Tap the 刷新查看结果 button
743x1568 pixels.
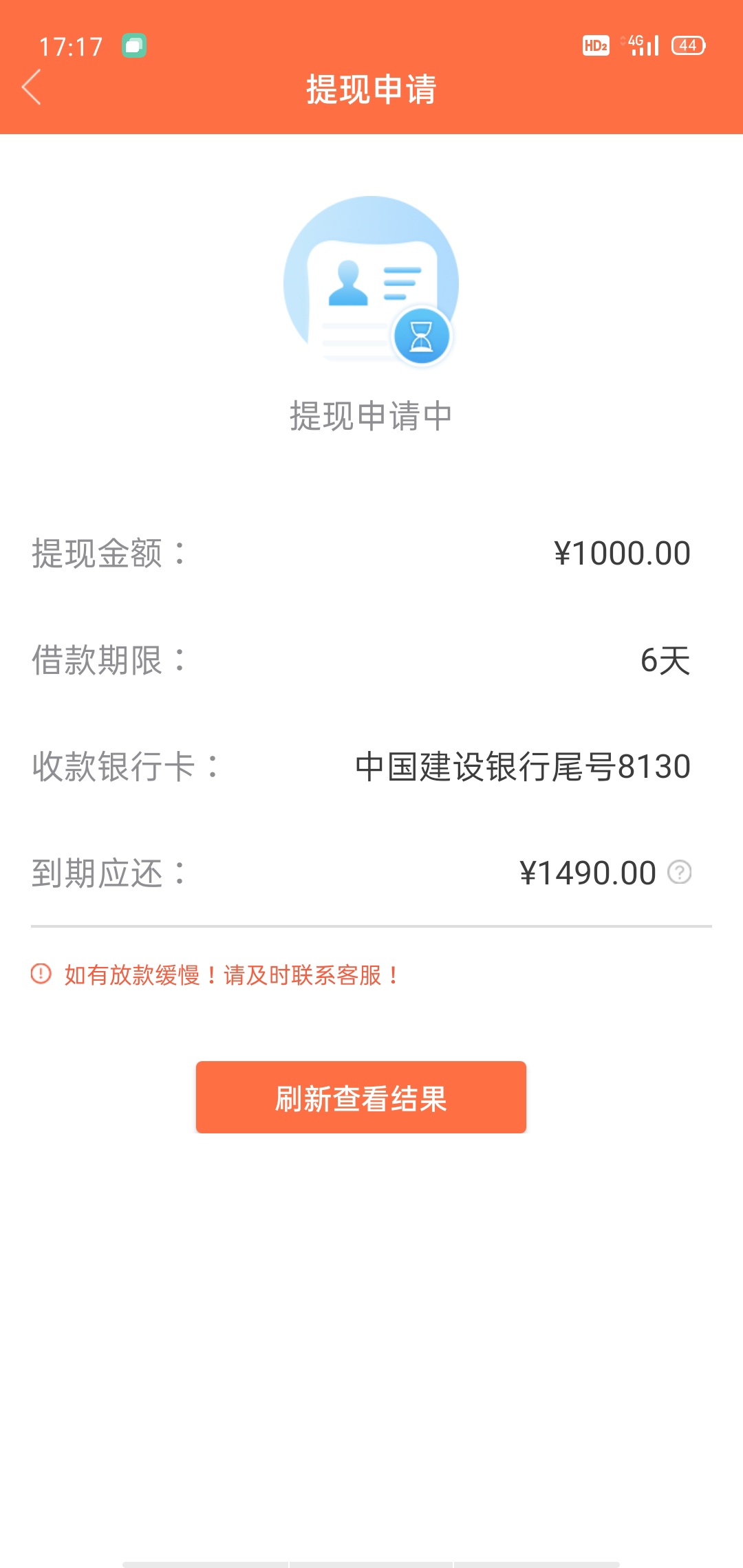point(361,1097)
